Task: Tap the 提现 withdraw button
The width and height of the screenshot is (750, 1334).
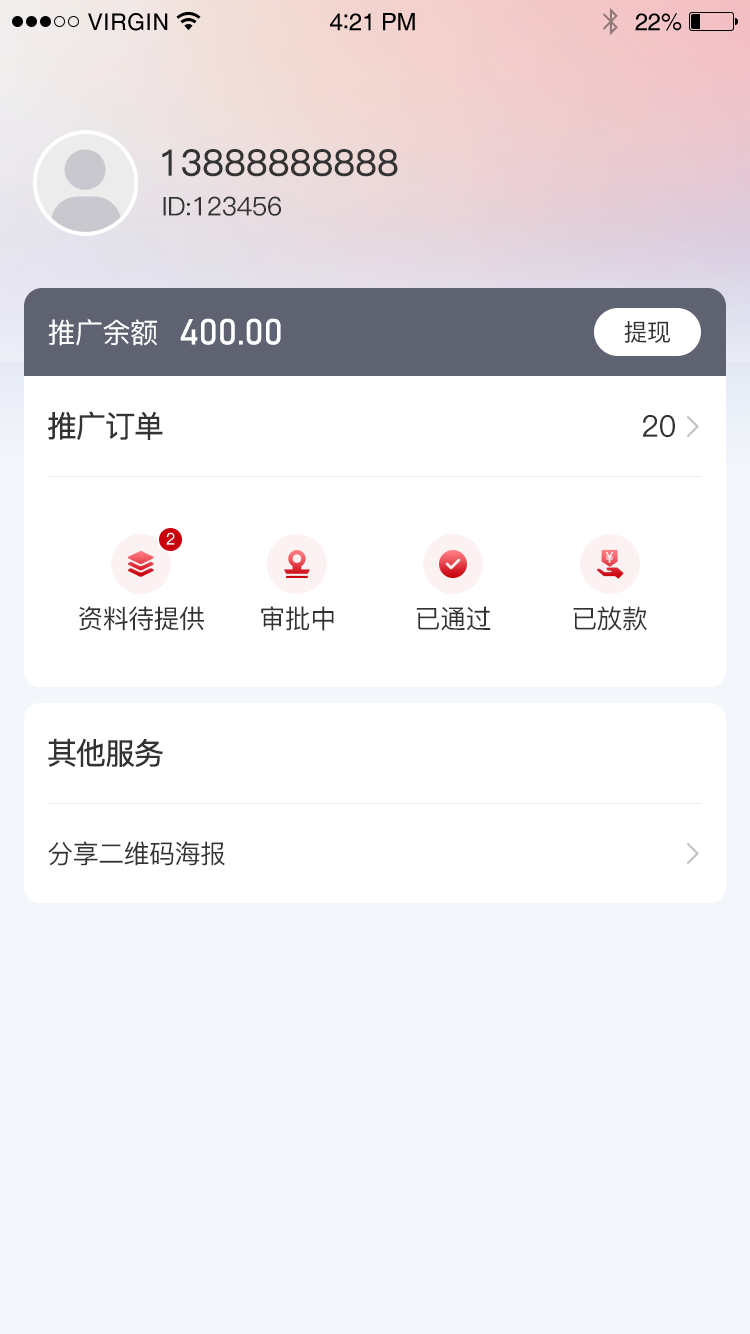Action: pos(647,332)
